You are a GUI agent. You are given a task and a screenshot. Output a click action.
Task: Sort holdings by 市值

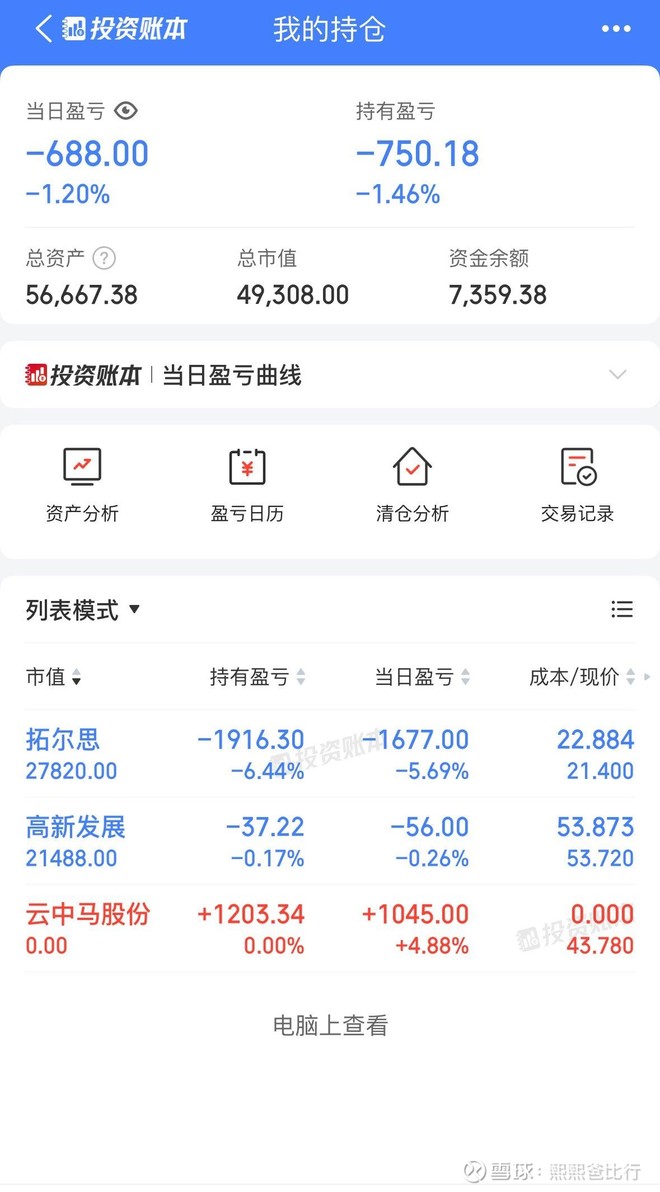(54, 677)
